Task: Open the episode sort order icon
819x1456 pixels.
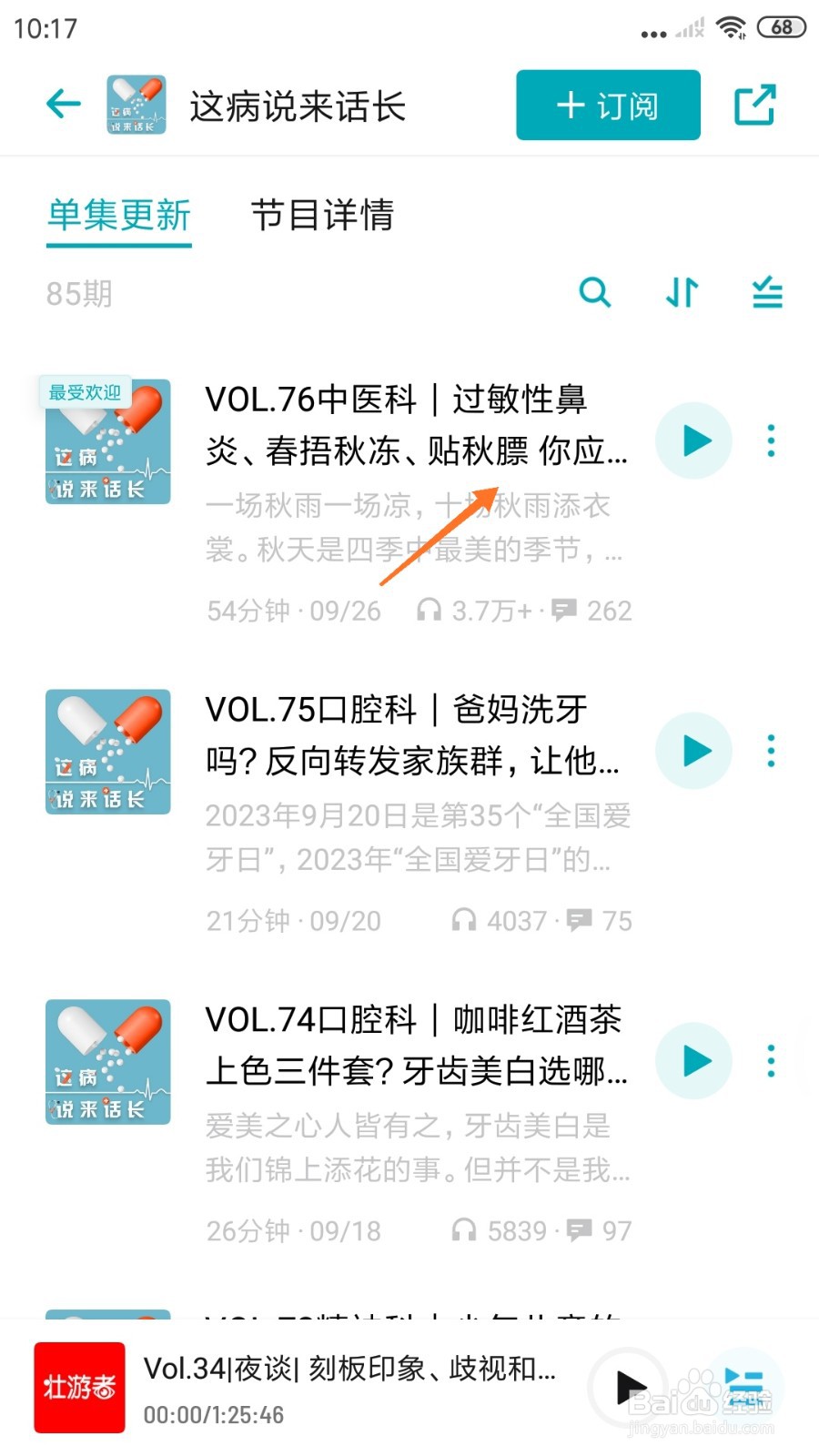Action: pyautogui.click(x=681, y=293)
